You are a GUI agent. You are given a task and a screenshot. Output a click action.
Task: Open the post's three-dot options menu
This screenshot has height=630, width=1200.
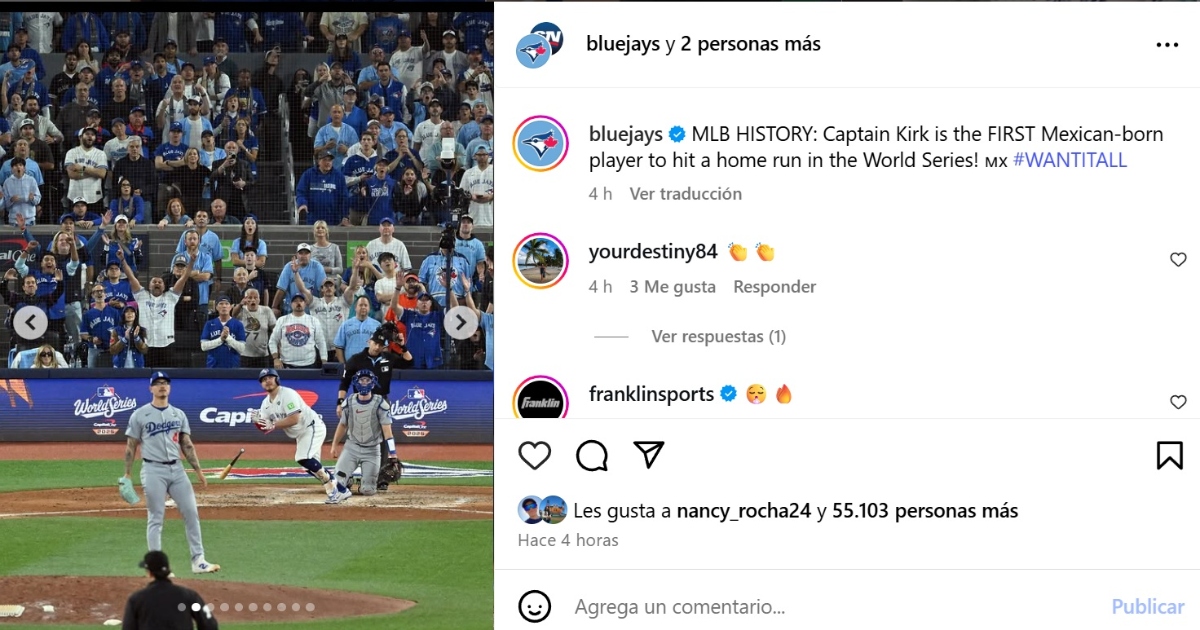click(1166, 45)
